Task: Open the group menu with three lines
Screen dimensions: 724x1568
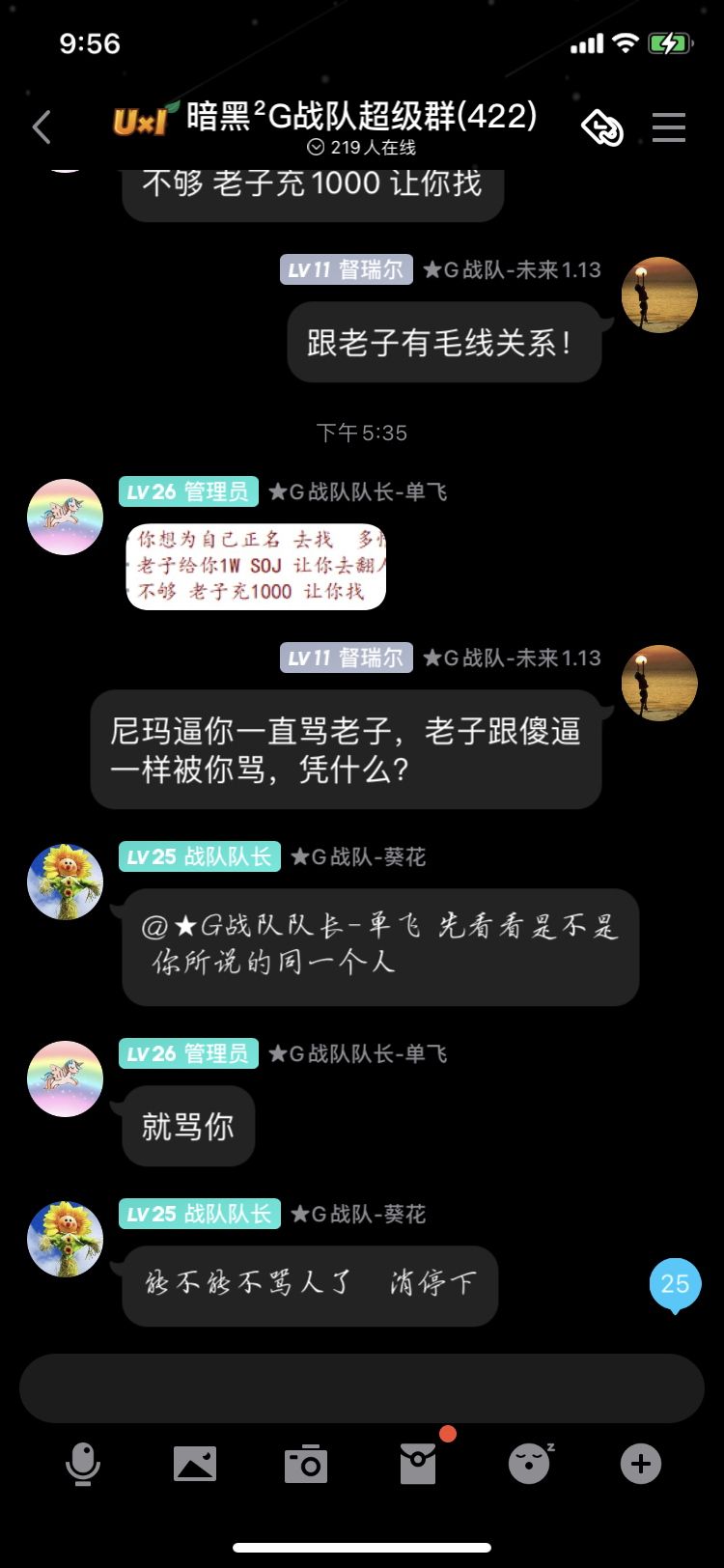Action: pyautogui.click(x=668, y=127)
